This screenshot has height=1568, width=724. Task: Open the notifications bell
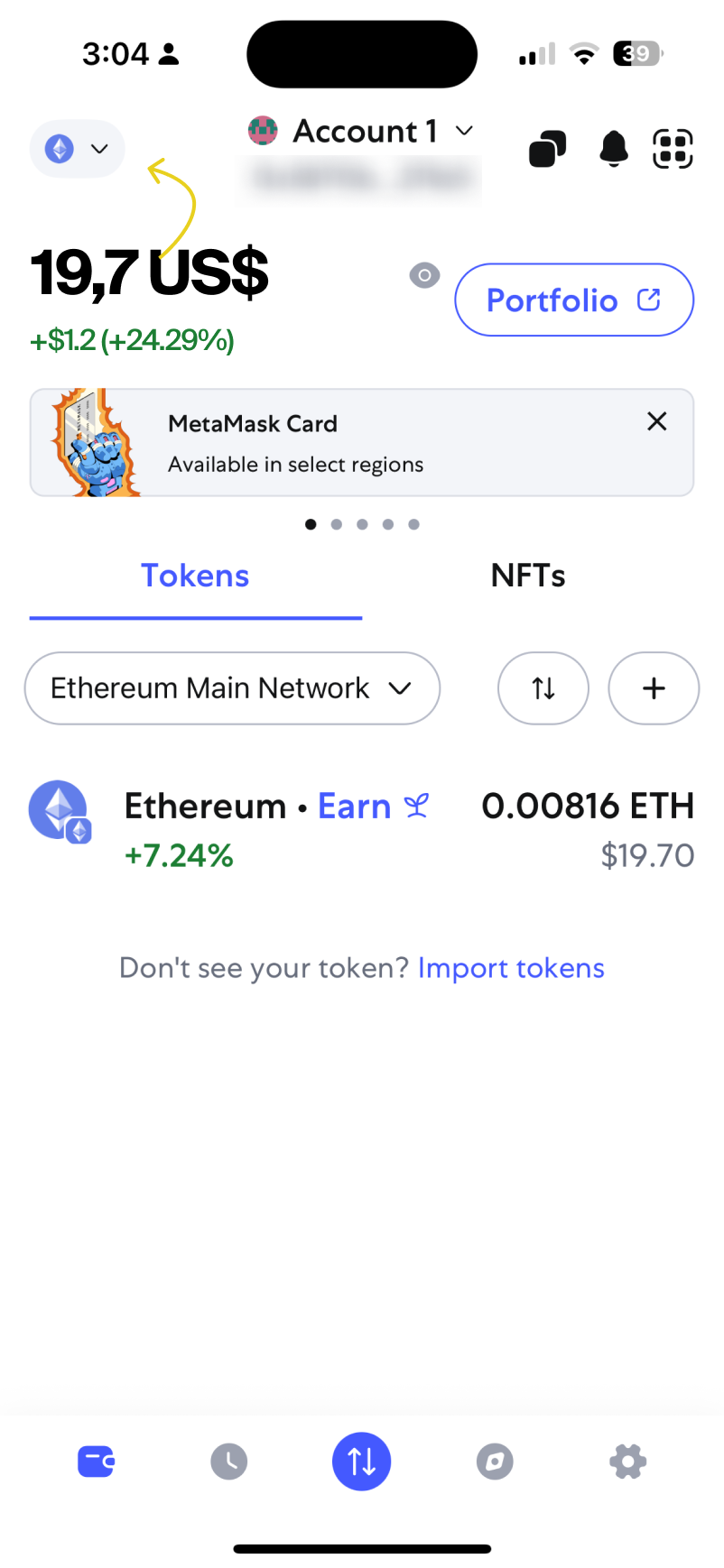point(614,149)
